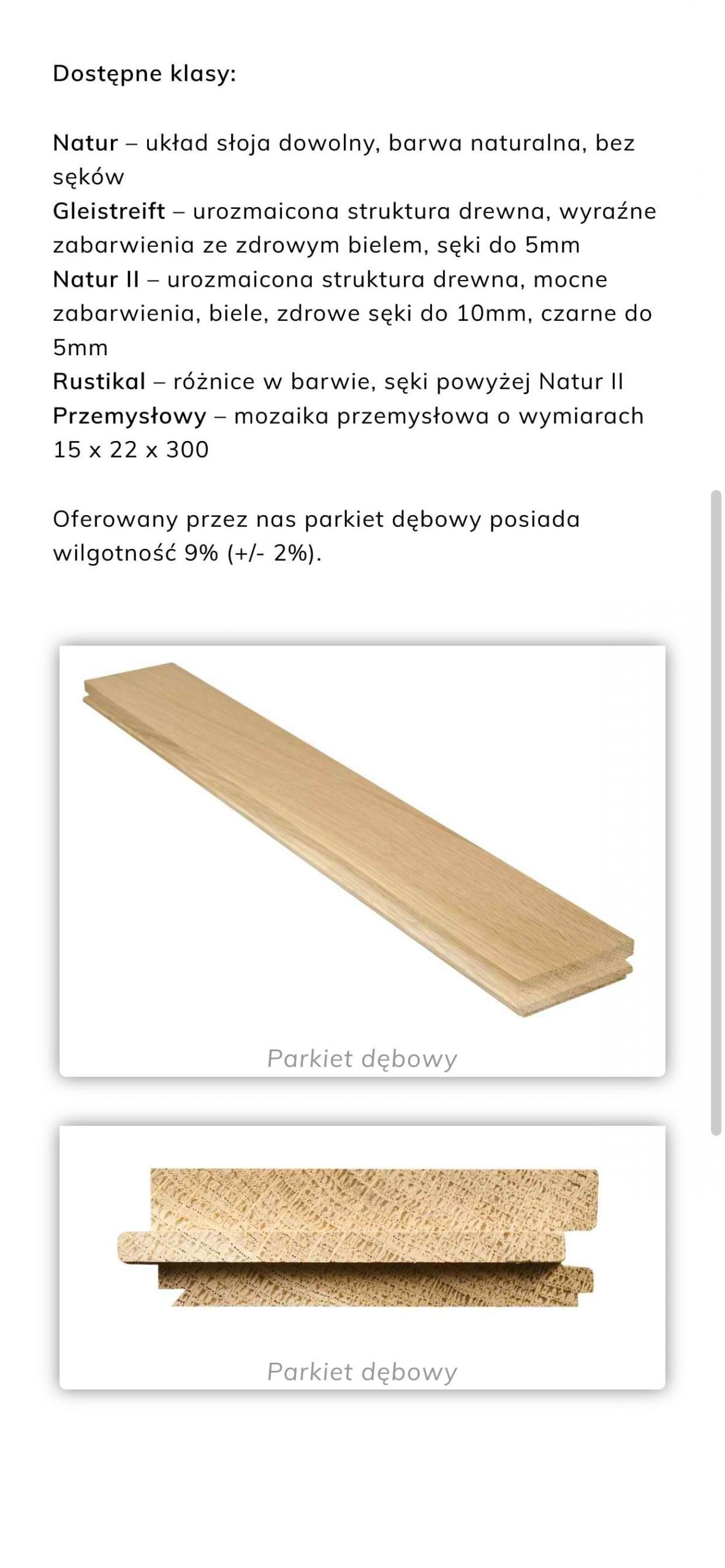Open the full oak plank photo tile

click(x=362, y=844)
